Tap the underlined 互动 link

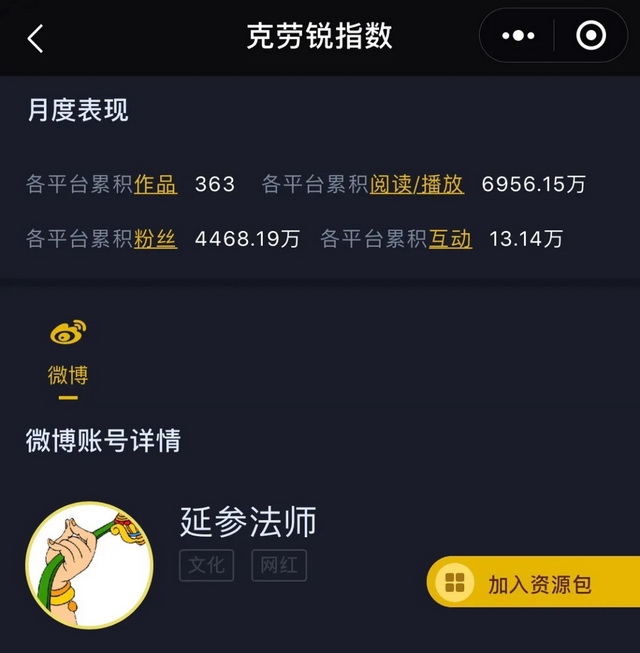450,239
